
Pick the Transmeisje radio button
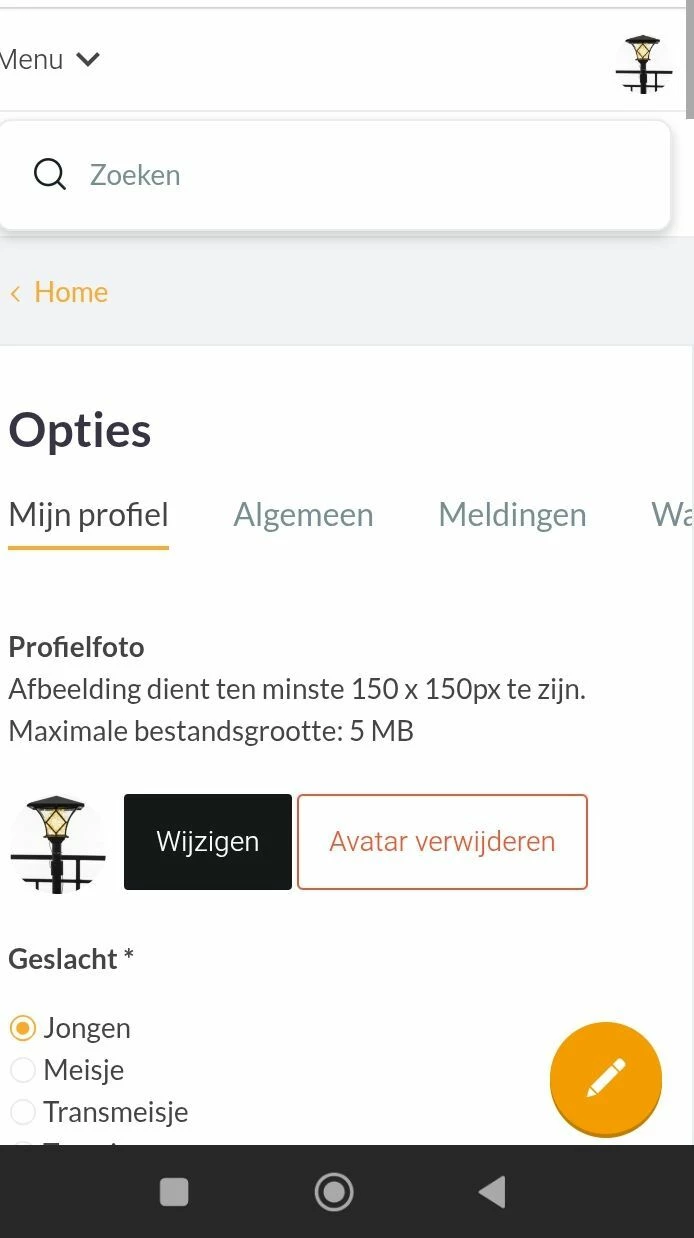point(23,1112)
